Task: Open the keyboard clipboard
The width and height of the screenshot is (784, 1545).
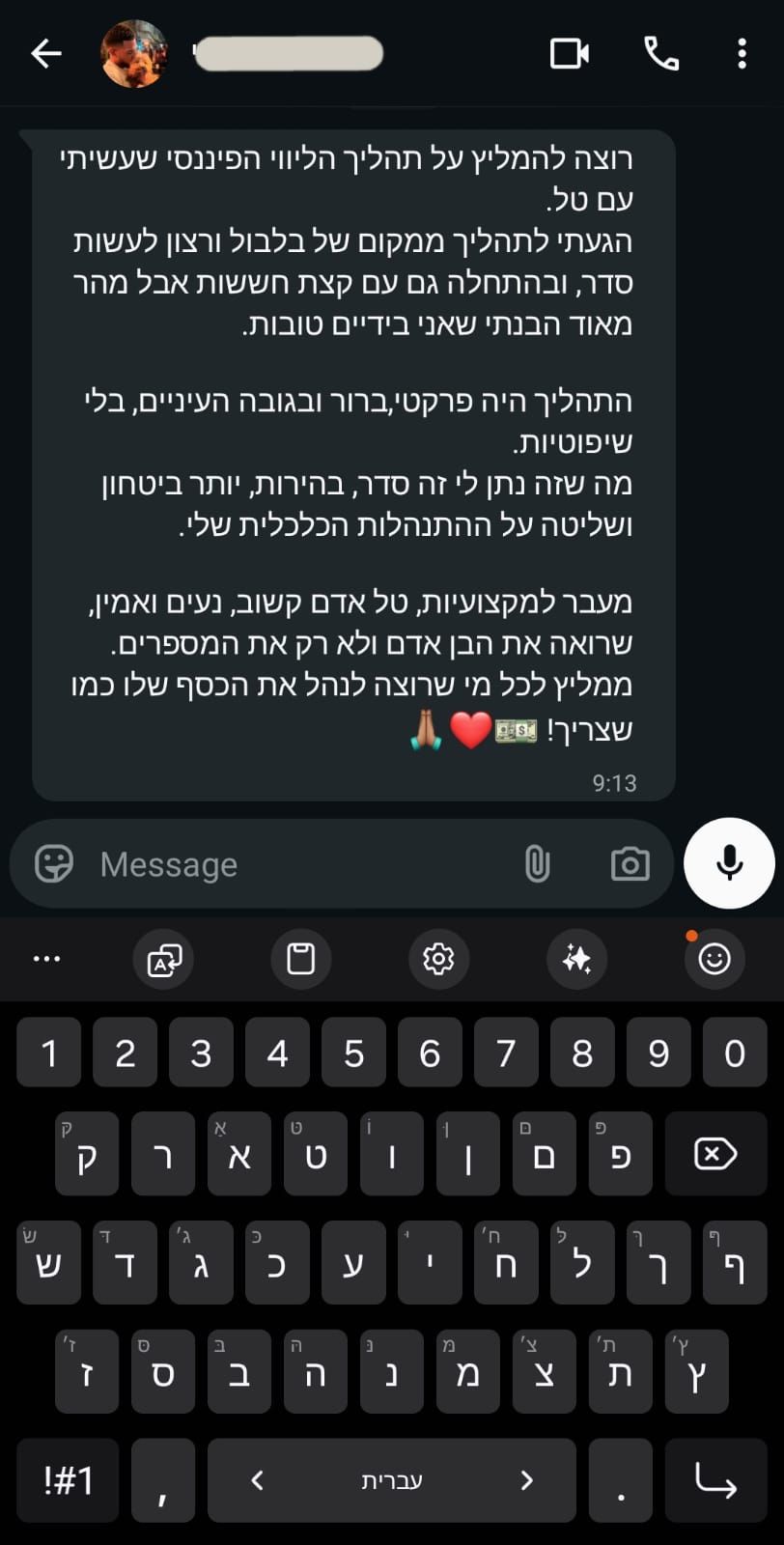Action: coord(301,959)
